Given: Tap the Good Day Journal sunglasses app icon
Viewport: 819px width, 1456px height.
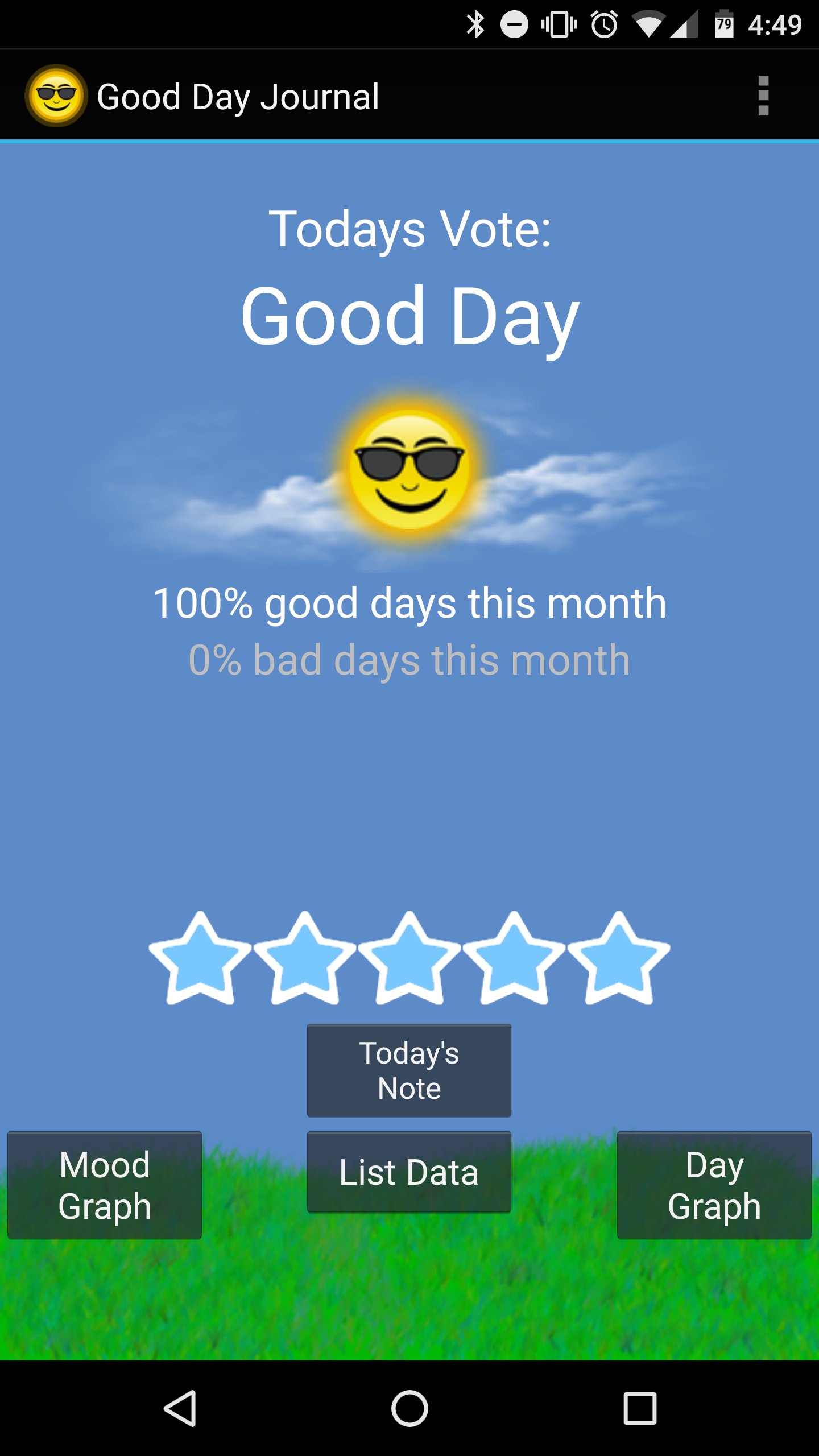Looking at the screenshot, I should [x=55, y=94].
